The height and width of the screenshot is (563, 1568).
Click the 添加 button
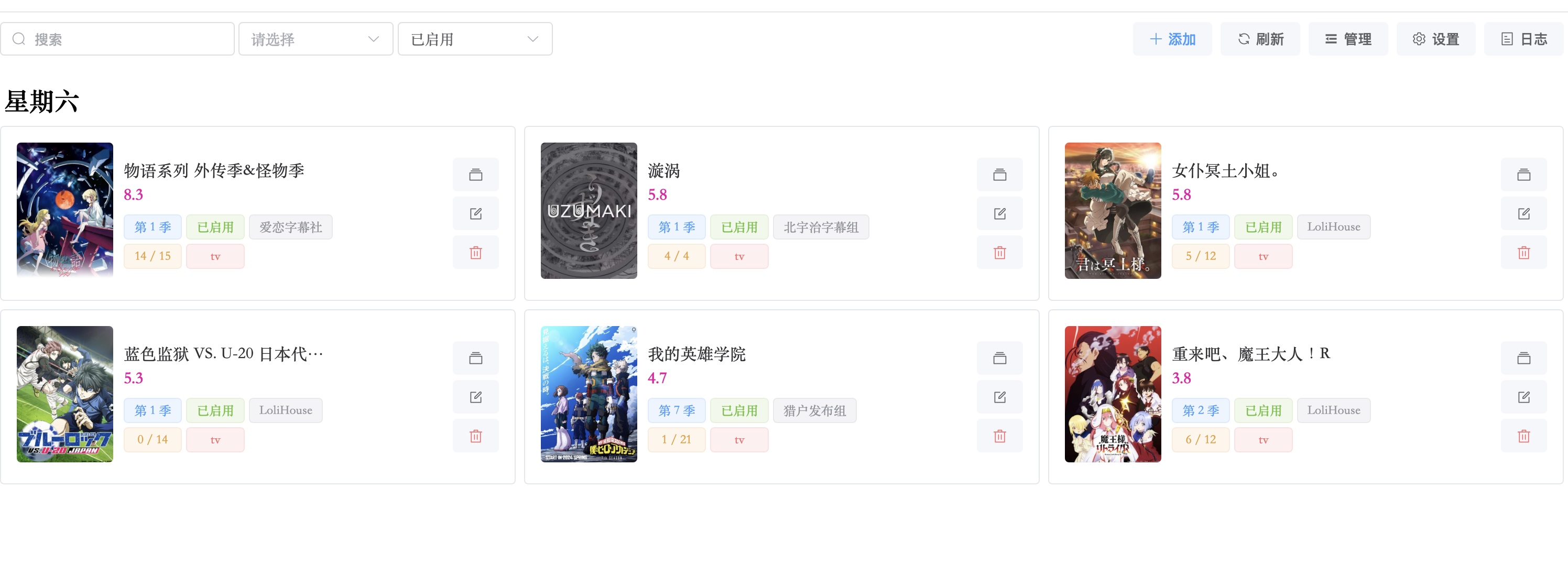pos(1172,39)
